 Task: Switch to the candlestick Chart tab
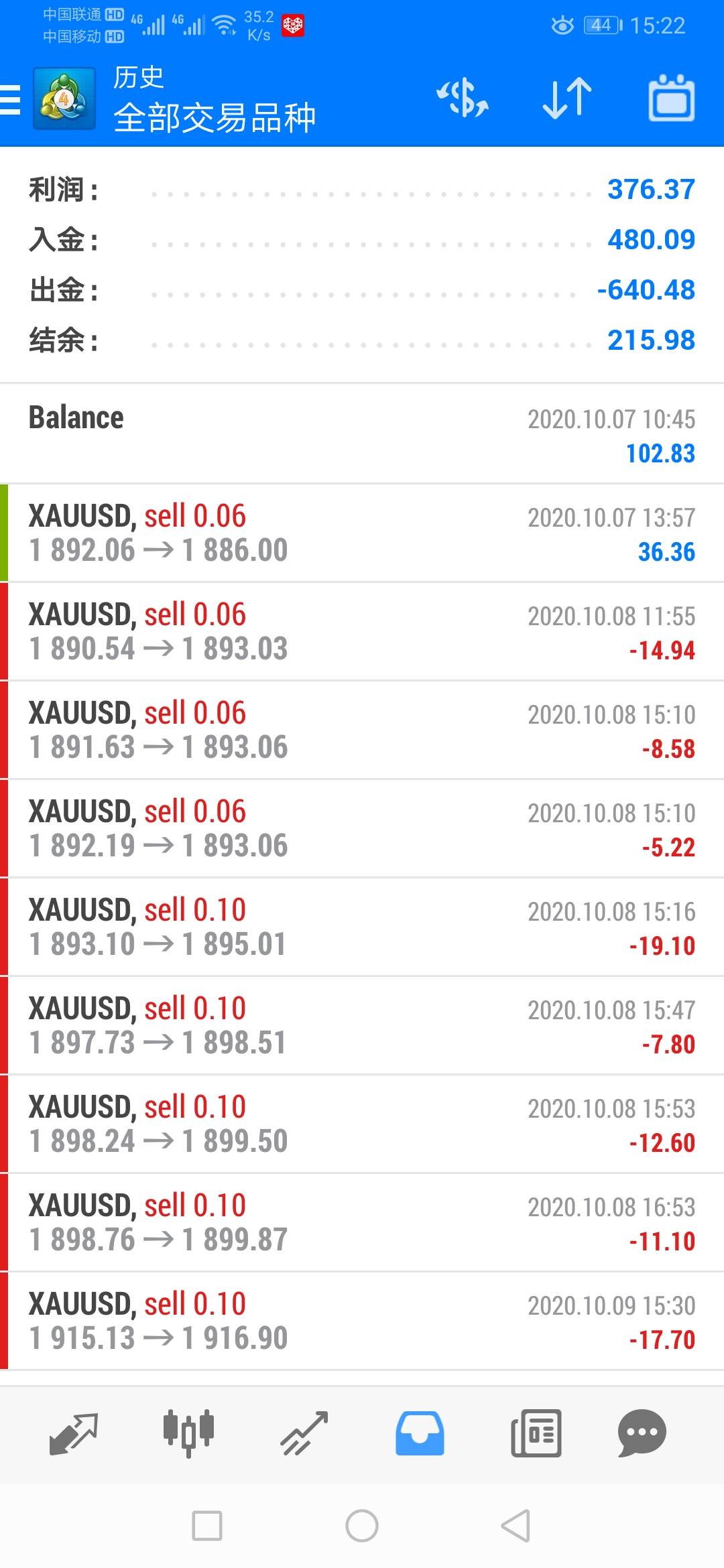tap(188, 1433)
